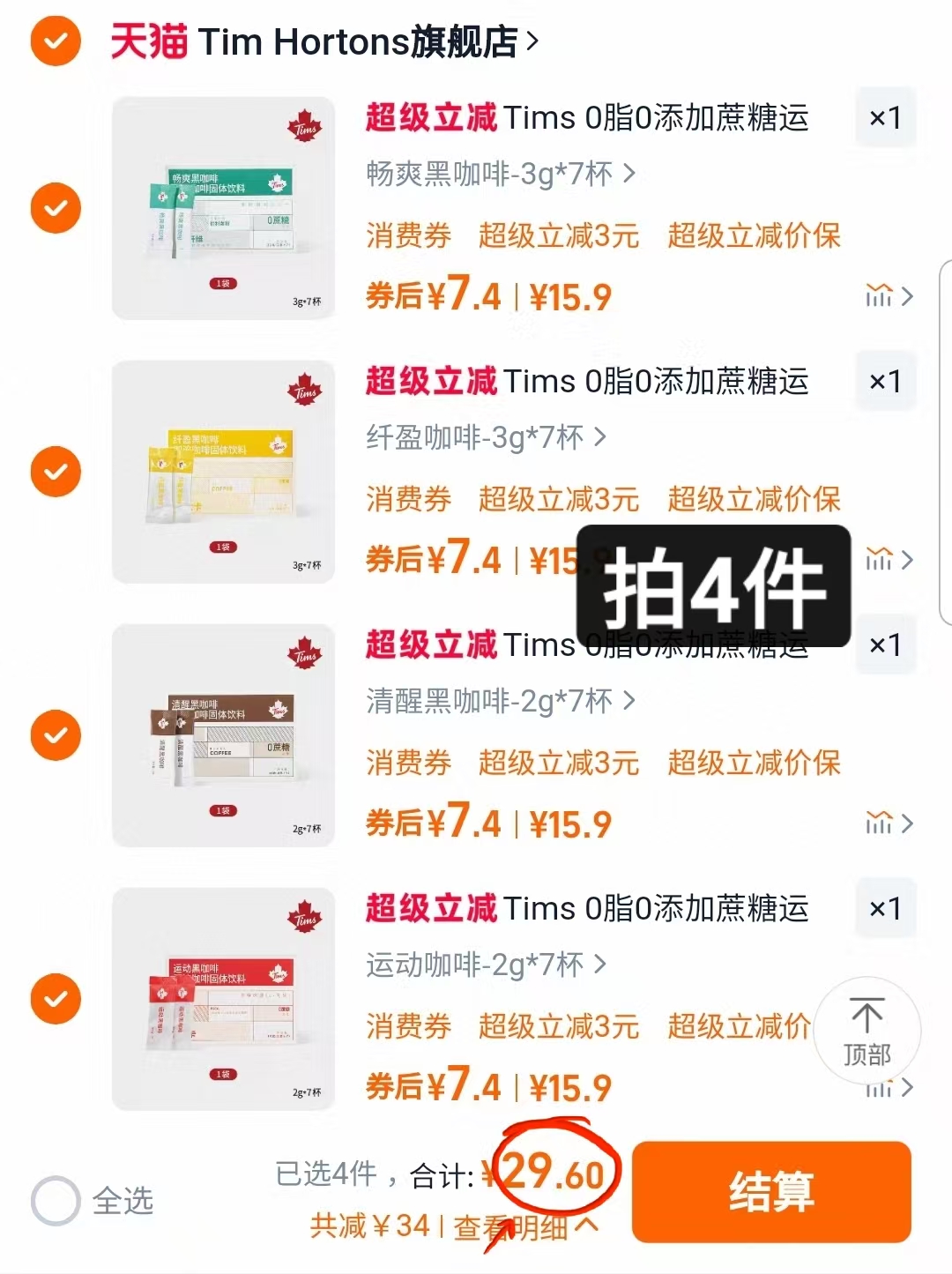Click the 消费券 coupon tag
This screenshot has width=952, height=1274.
click(x=407, y=235)
